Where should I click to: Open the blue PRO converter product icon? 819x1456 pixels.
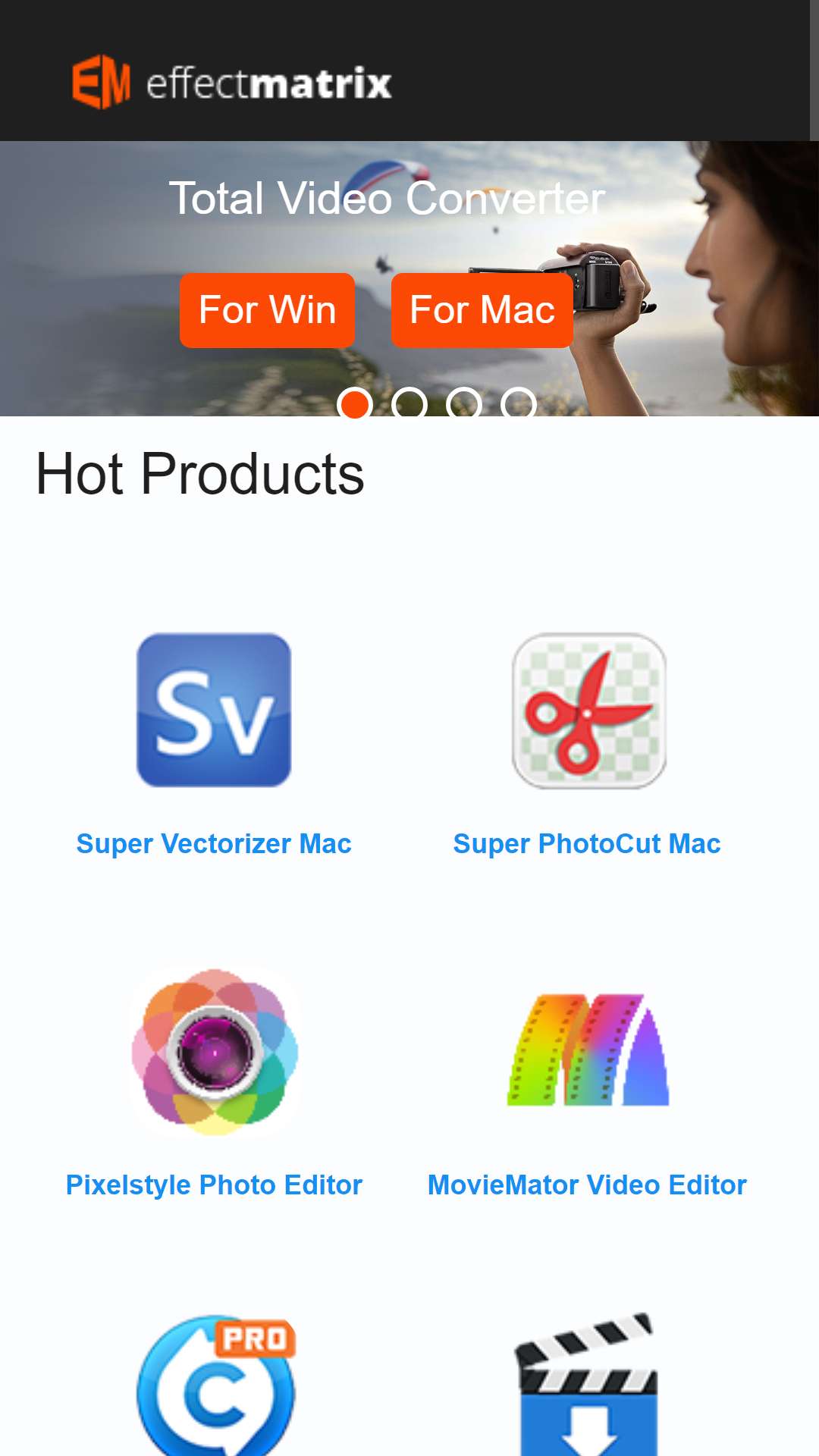pos(216,1385)
